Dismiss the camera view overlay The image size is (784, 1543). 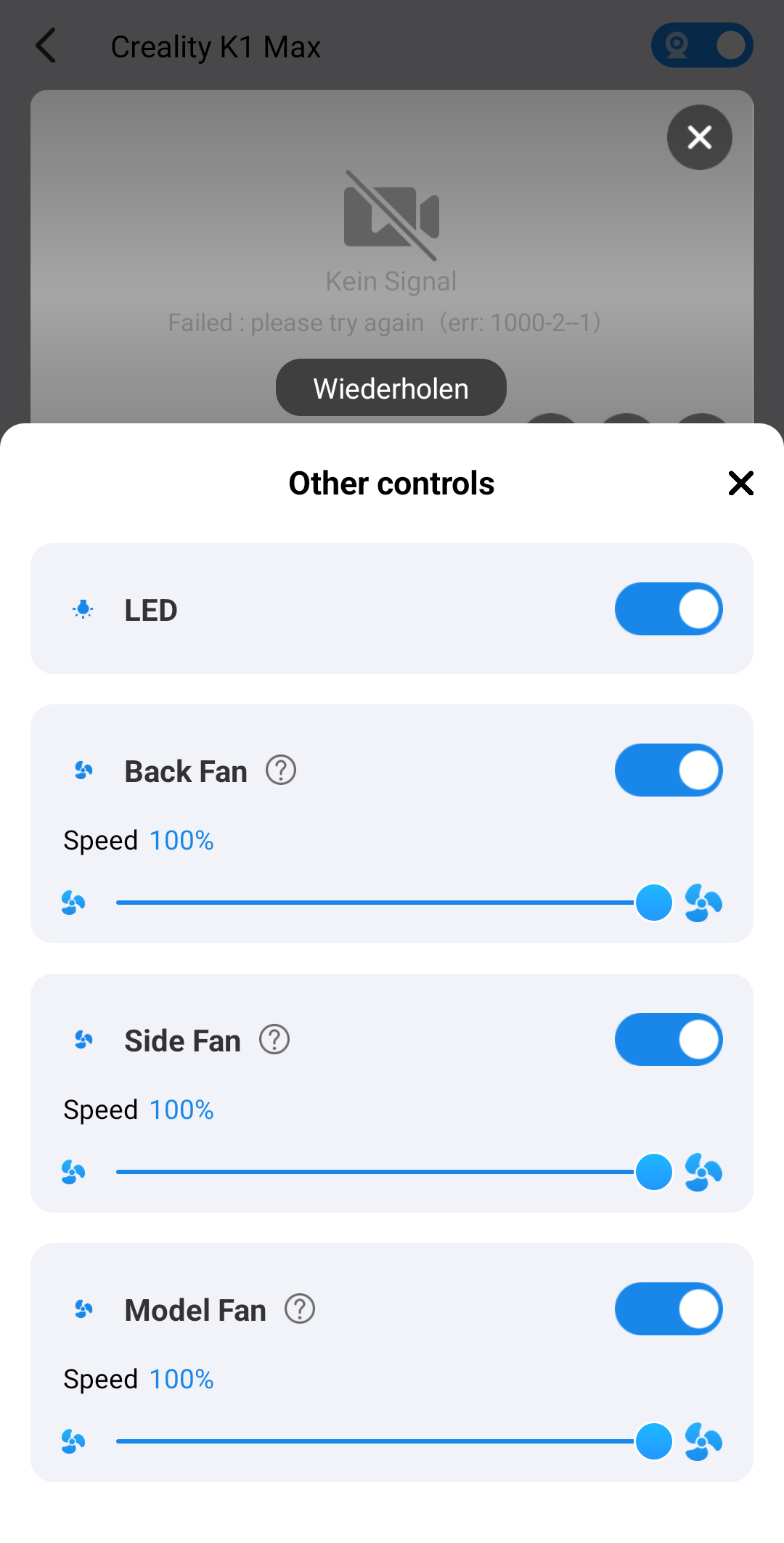700,137
